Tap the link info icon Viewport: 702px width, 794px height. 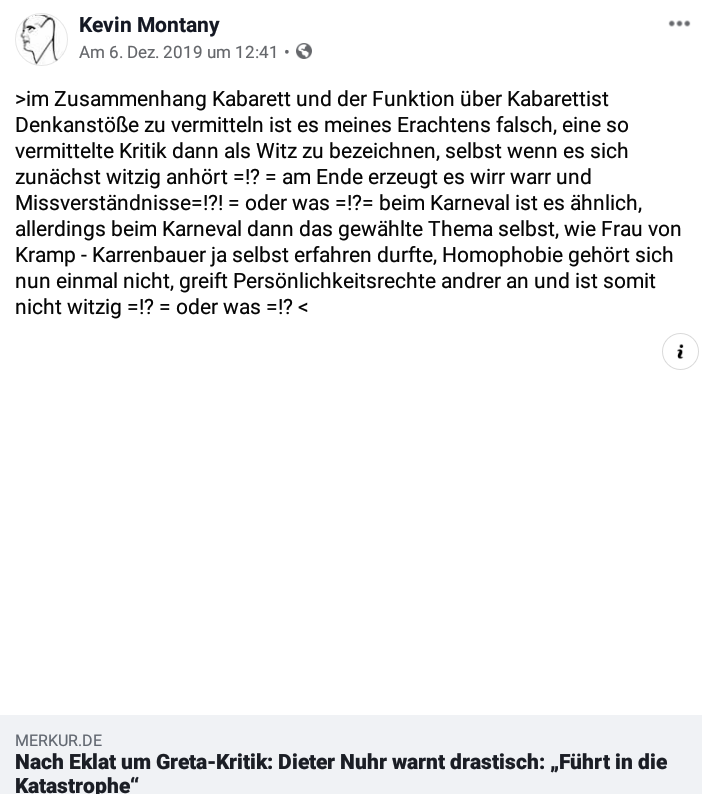(x=680, y=352)
